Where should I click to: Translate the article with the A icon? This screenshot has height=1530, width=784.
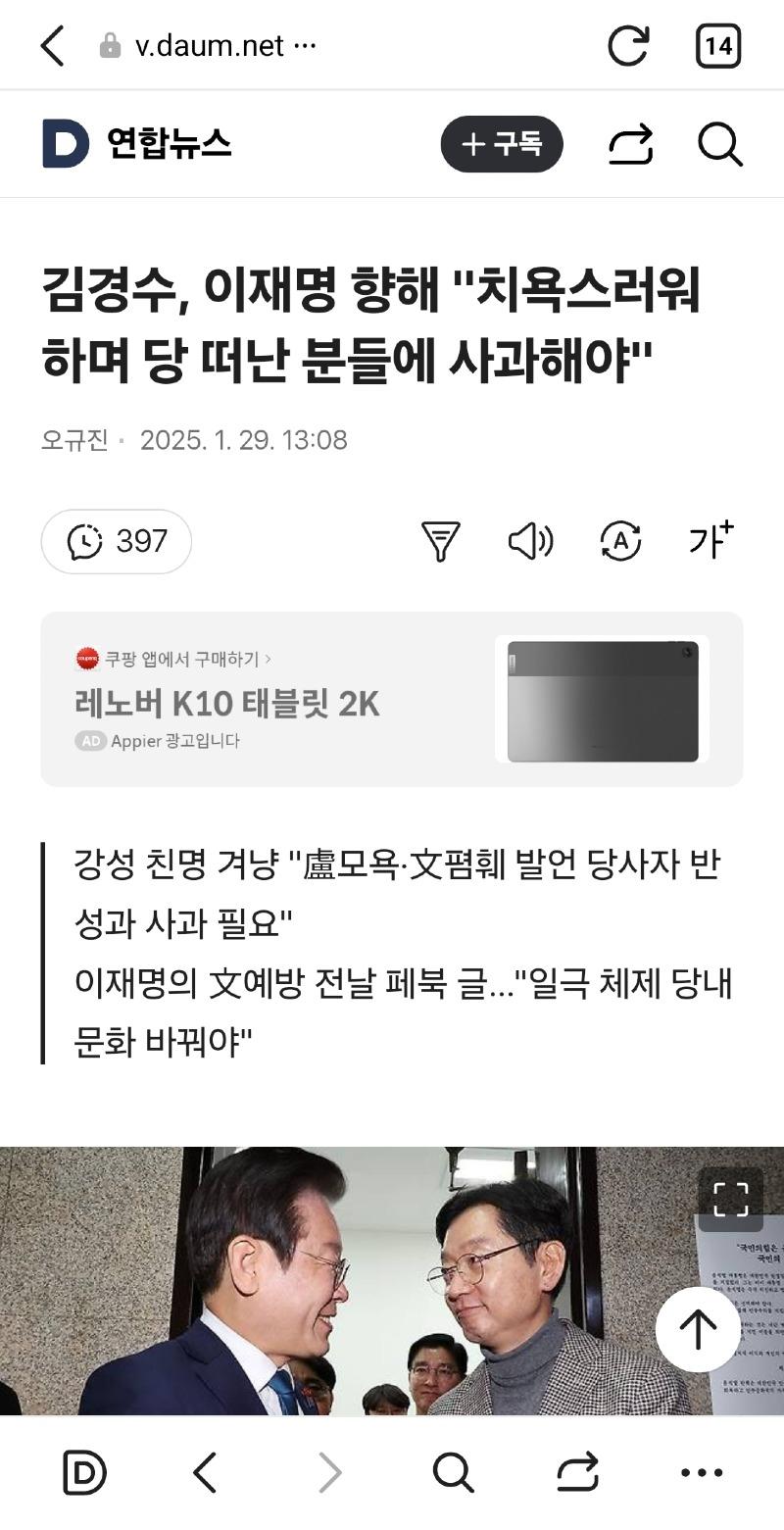click(x=620, y=541)
